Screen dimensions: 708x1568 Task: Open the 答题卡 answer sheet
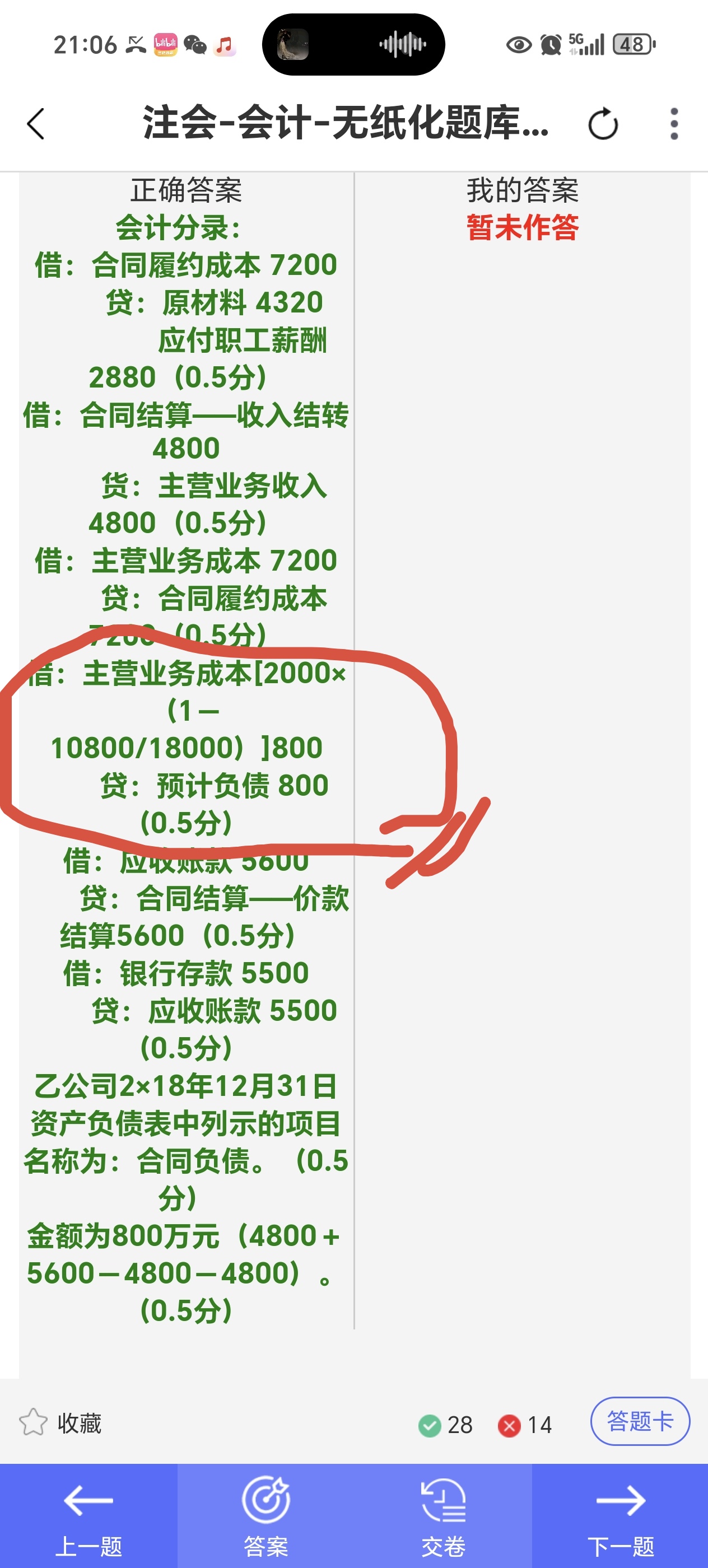coord(640,1421)
